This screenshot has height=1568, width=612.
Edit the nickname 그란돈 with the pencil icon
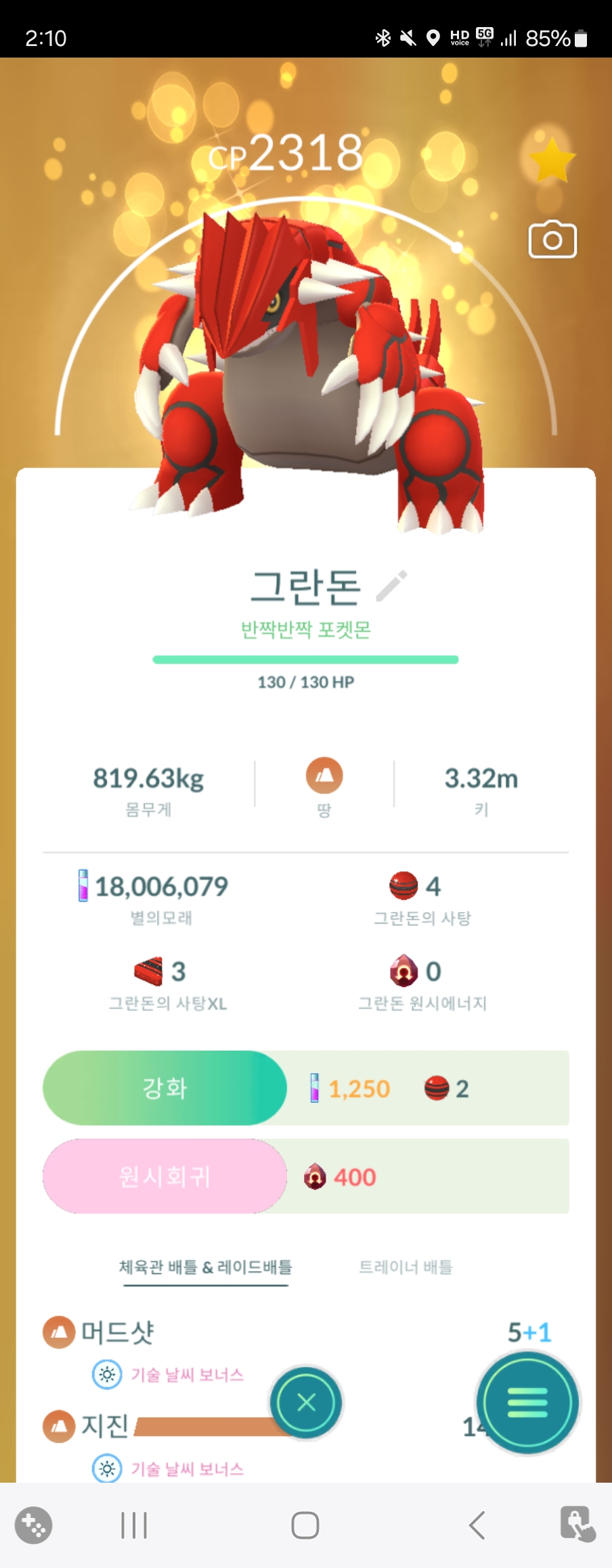point(392,586)
